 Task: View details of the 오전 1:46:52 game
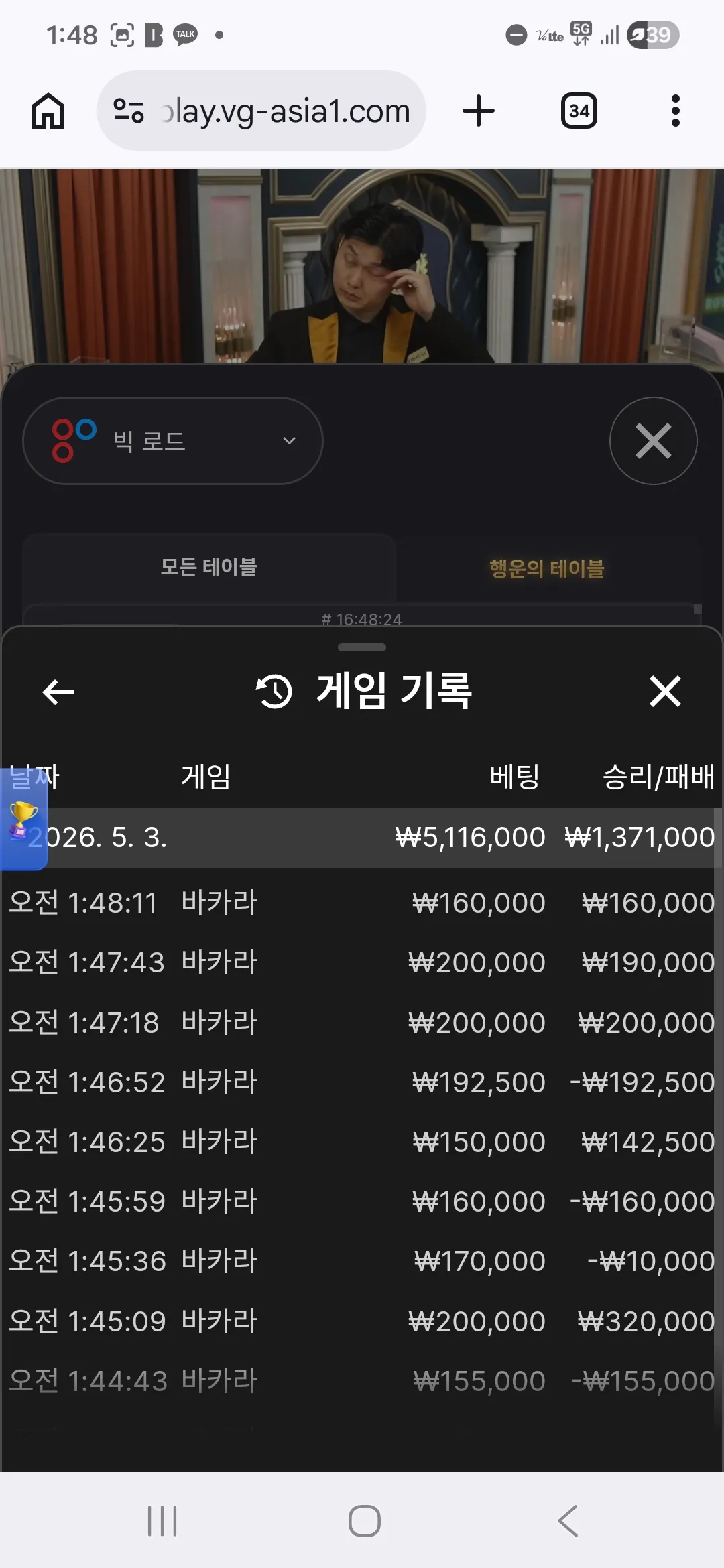pos(362,1082)
